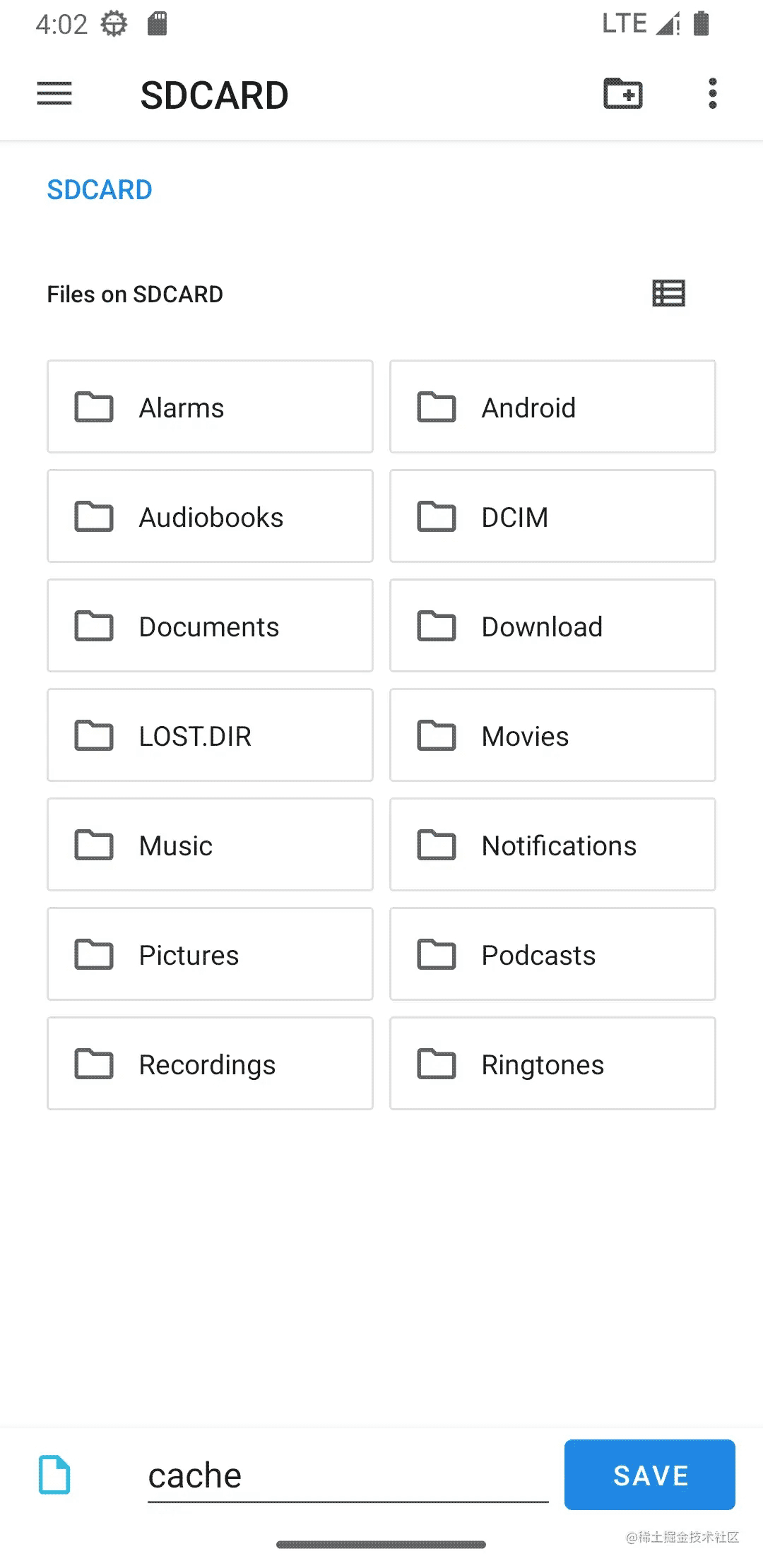Image resolution: width=763 pixels, height=1568 pixels.
Task: Open the Android folder
Action: 552,407
